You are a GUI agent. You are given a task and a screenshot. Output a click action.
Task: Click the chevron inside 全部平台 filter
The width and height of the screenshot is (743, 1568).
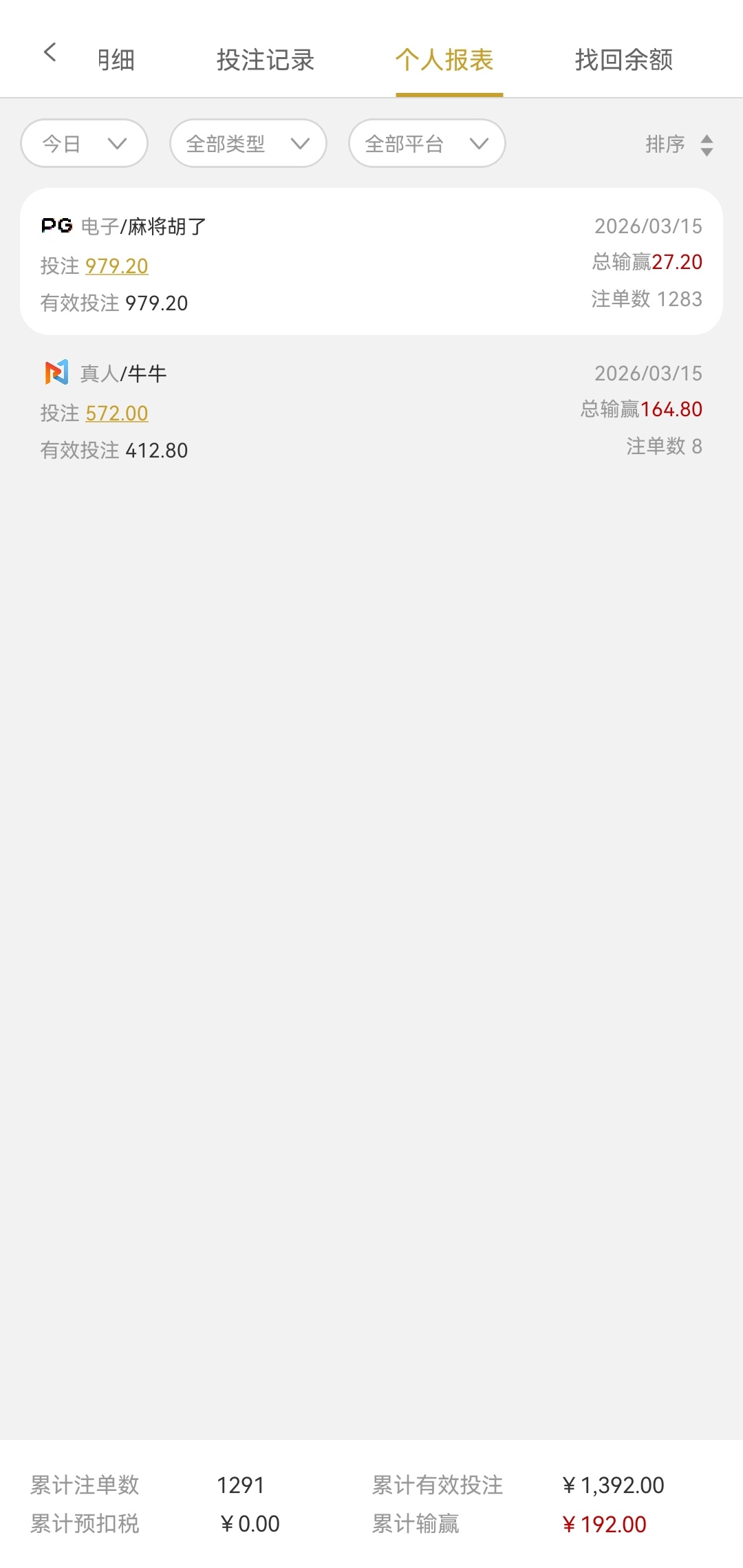pyautogui.click(x=480, y=144)
